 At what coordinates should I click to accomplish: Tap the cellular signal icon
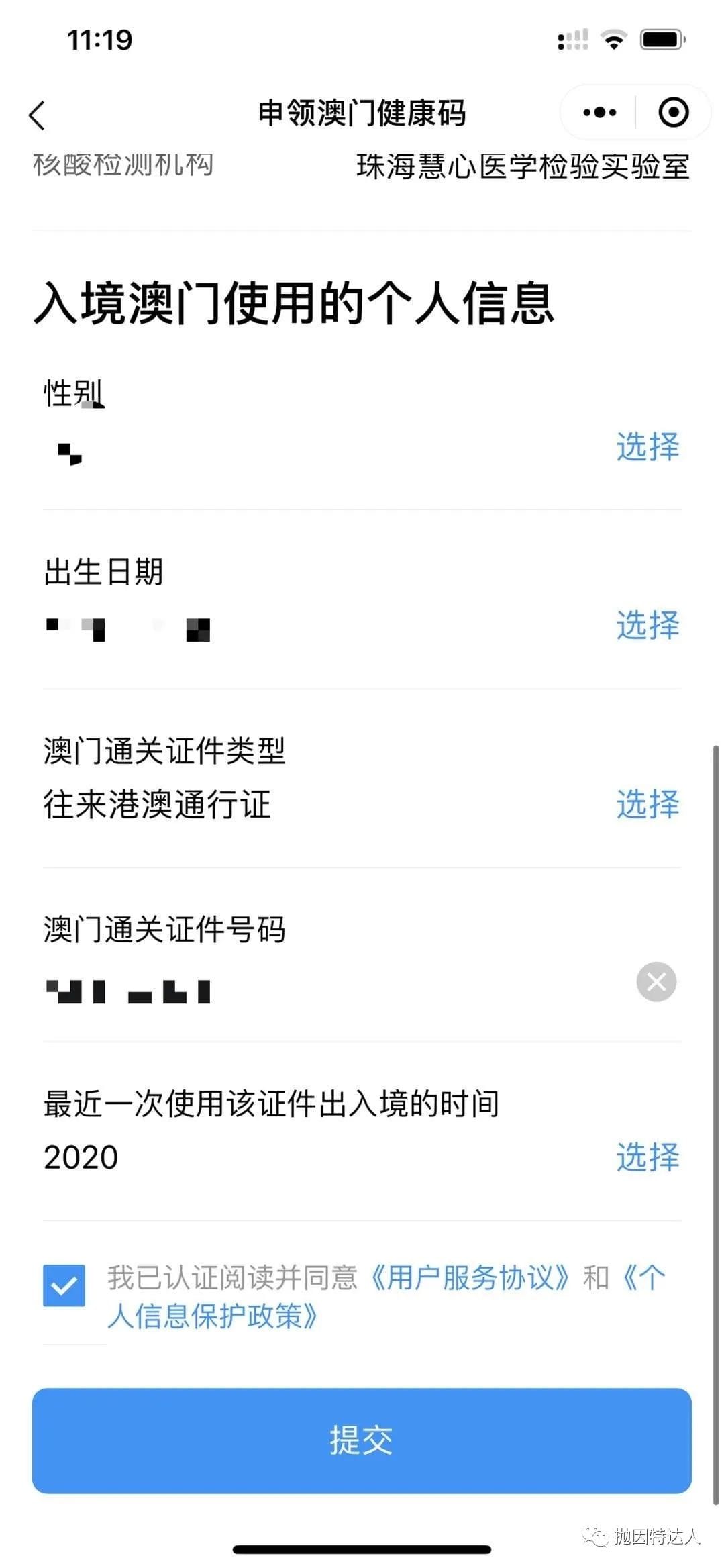[571, 40]
